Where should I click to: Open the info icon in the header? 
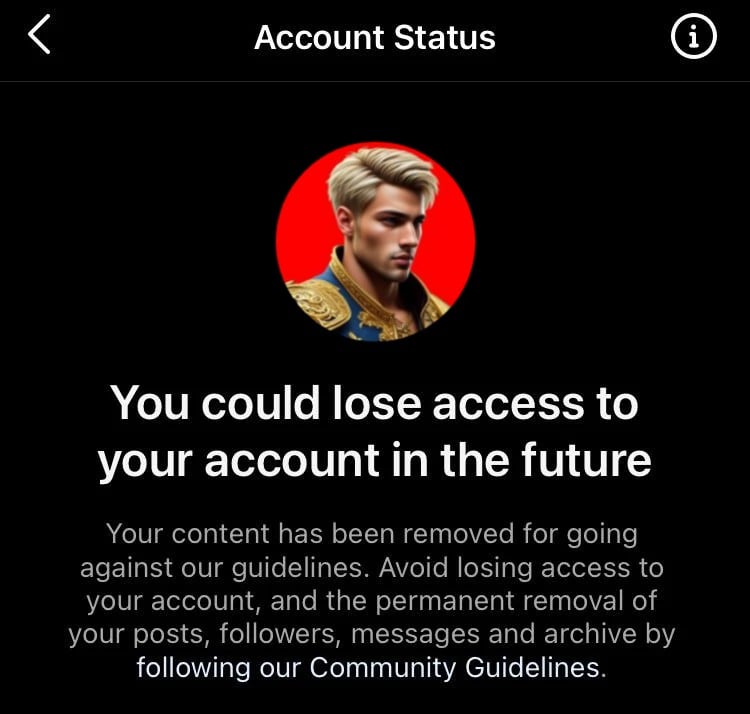tap(692, 38)
